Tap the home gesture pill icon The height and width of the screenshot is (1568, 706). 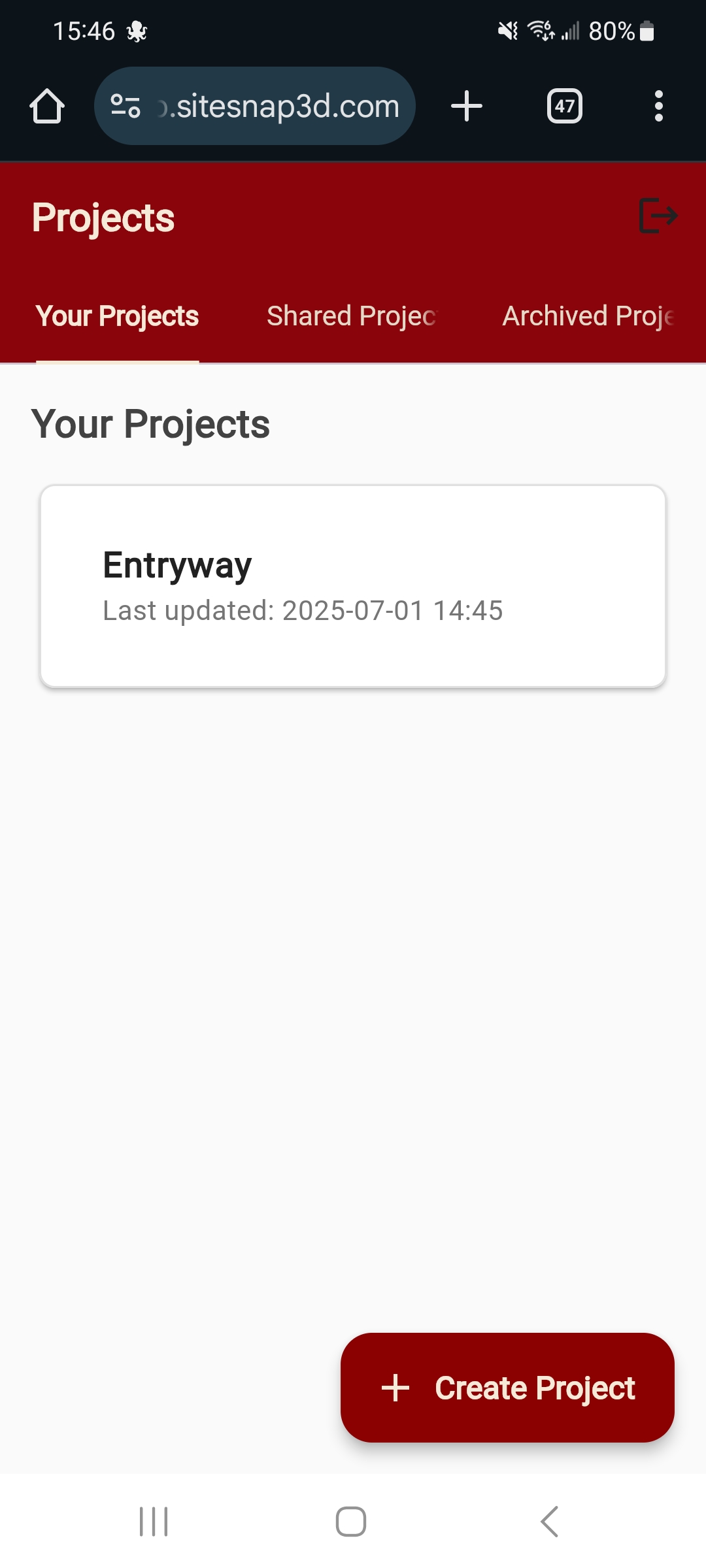351,1520
